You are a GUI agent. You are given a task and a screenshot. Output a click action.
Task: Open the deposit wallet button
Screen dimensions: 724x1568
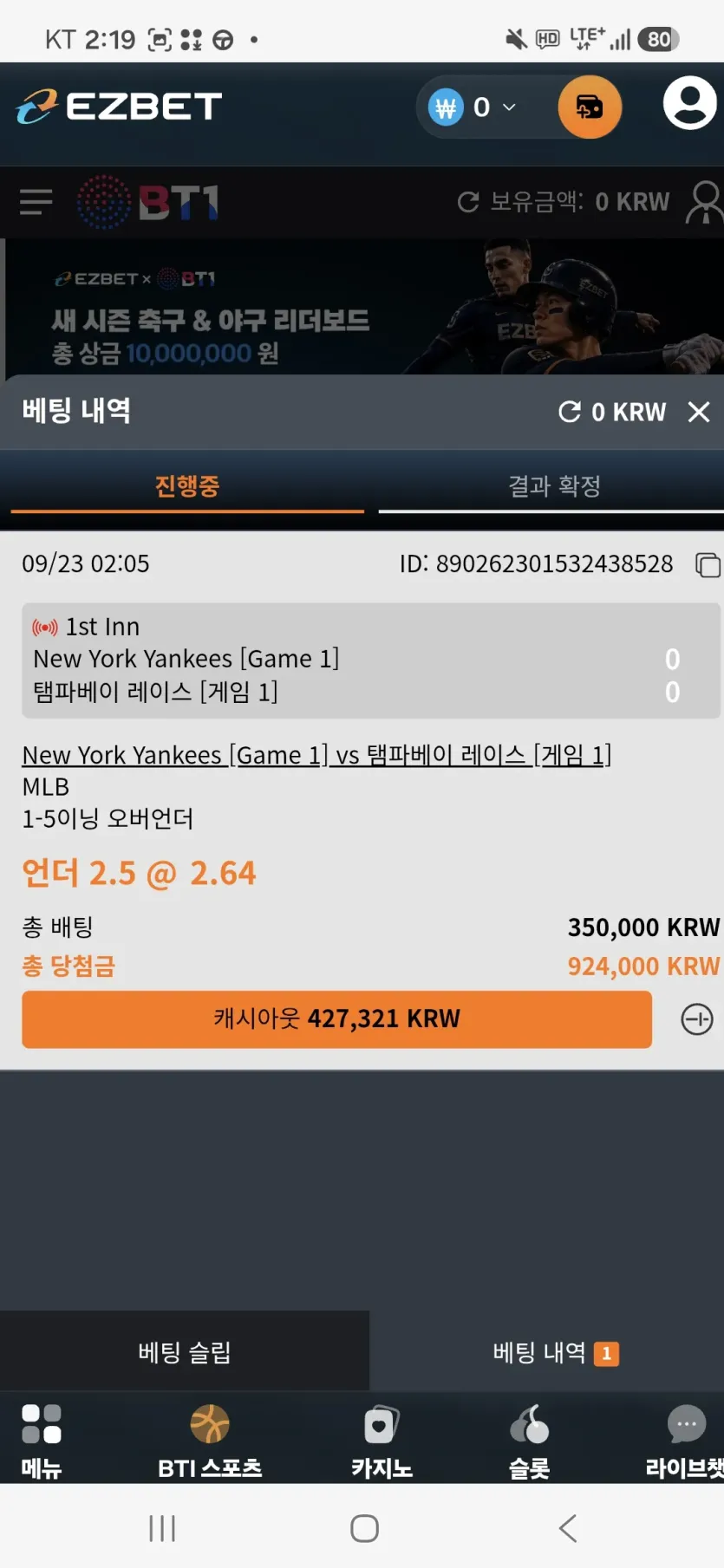[590, 107]
